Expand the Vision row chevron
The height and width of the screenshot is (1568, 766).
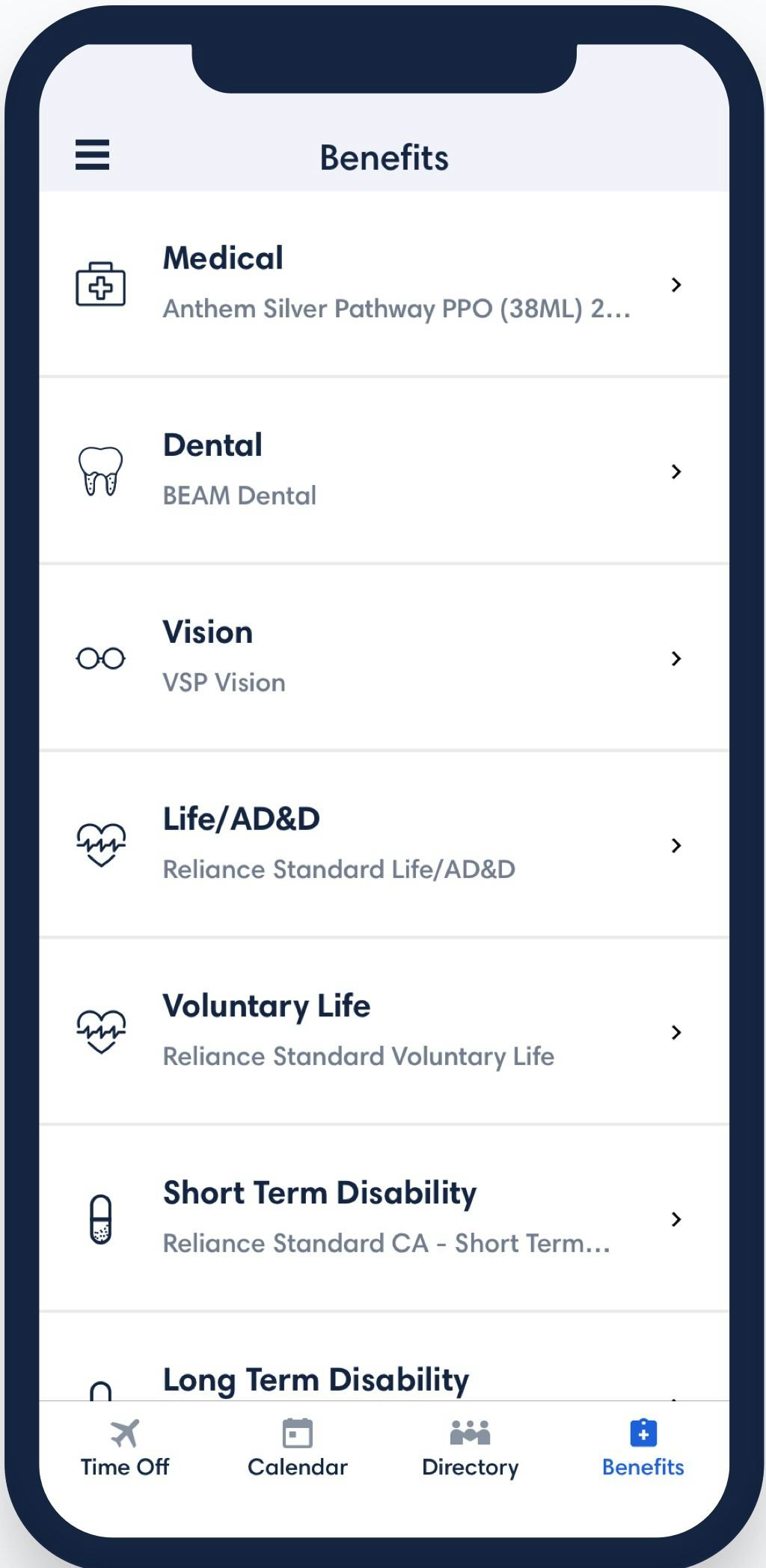(675, 659)
